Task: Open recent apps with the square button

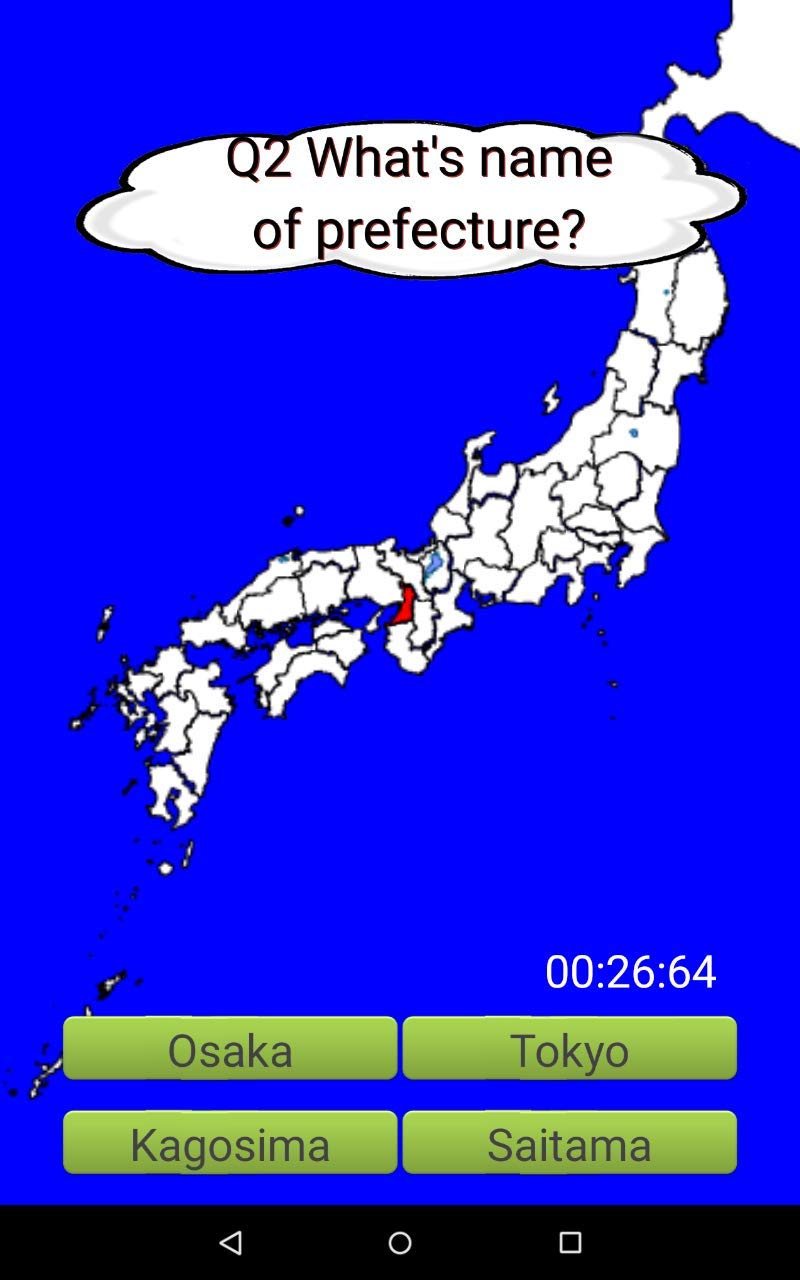Action: tap(568, 1242)
